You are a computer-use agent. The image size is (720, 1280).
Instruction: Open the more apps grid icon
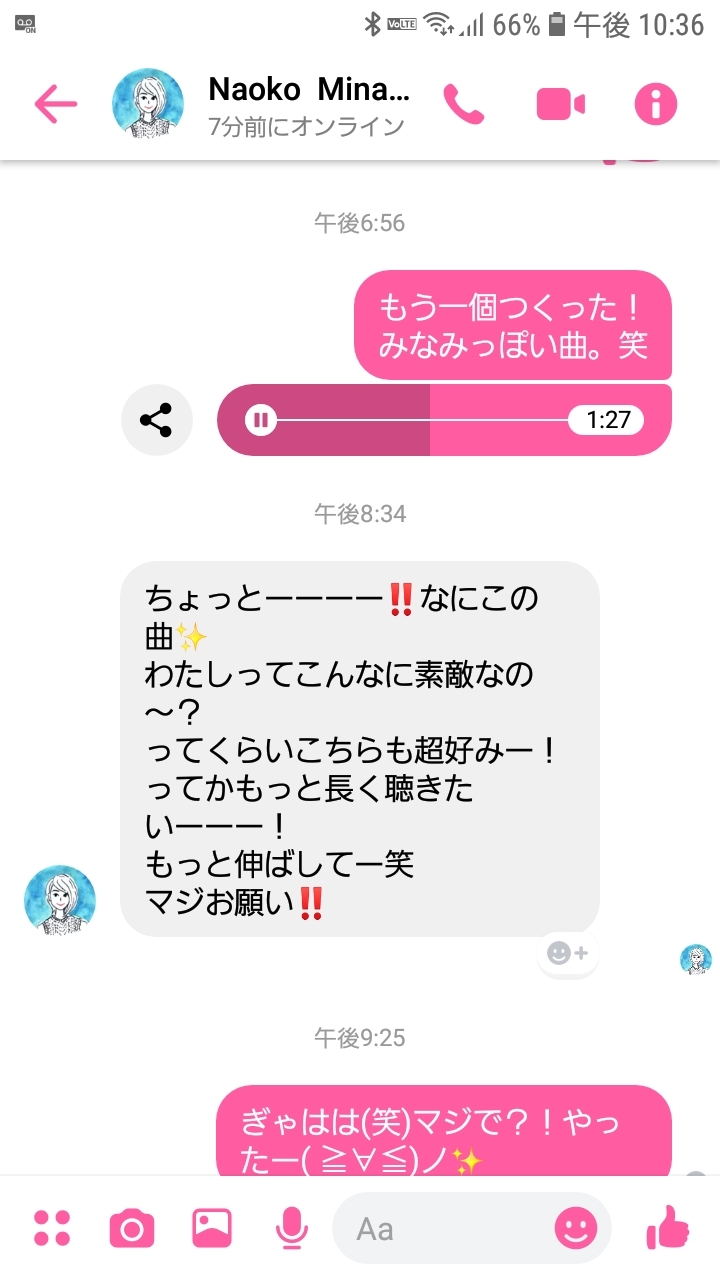[x=52, y=1228]
